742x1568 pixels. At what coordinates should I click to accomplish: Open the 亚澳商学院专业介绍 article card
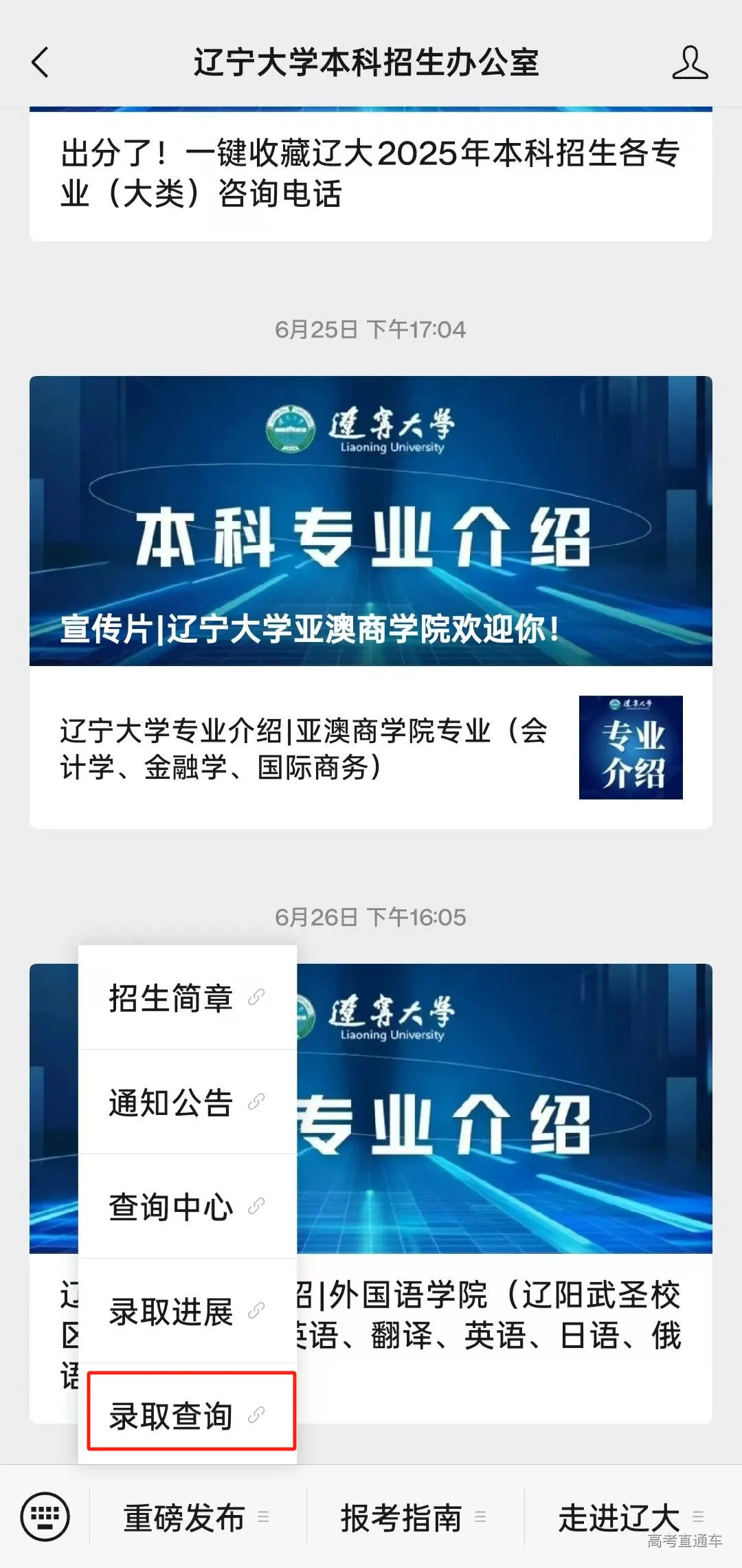click(x=302, y=751)
